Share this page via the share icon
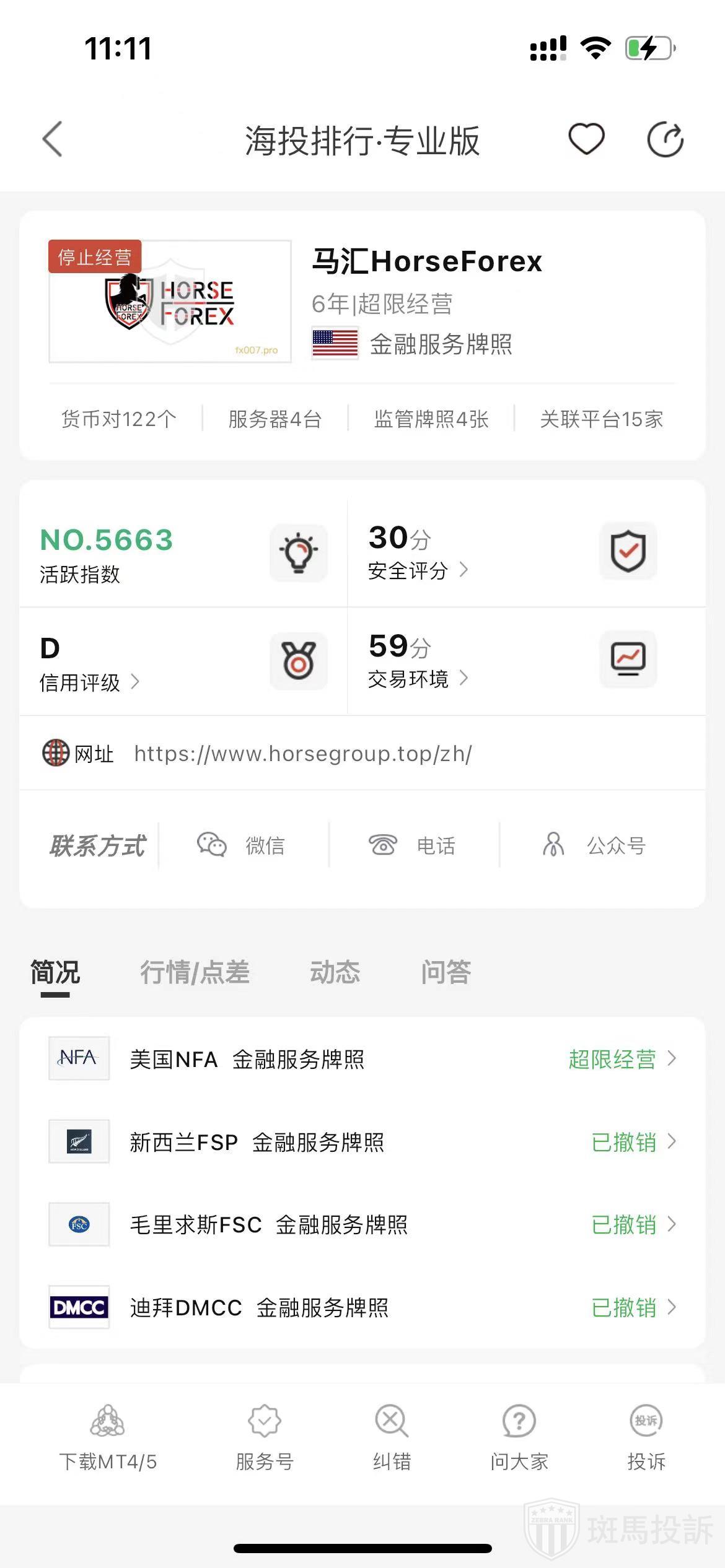The height and width of the screenshot is (1568, 725). coord(665,140)
